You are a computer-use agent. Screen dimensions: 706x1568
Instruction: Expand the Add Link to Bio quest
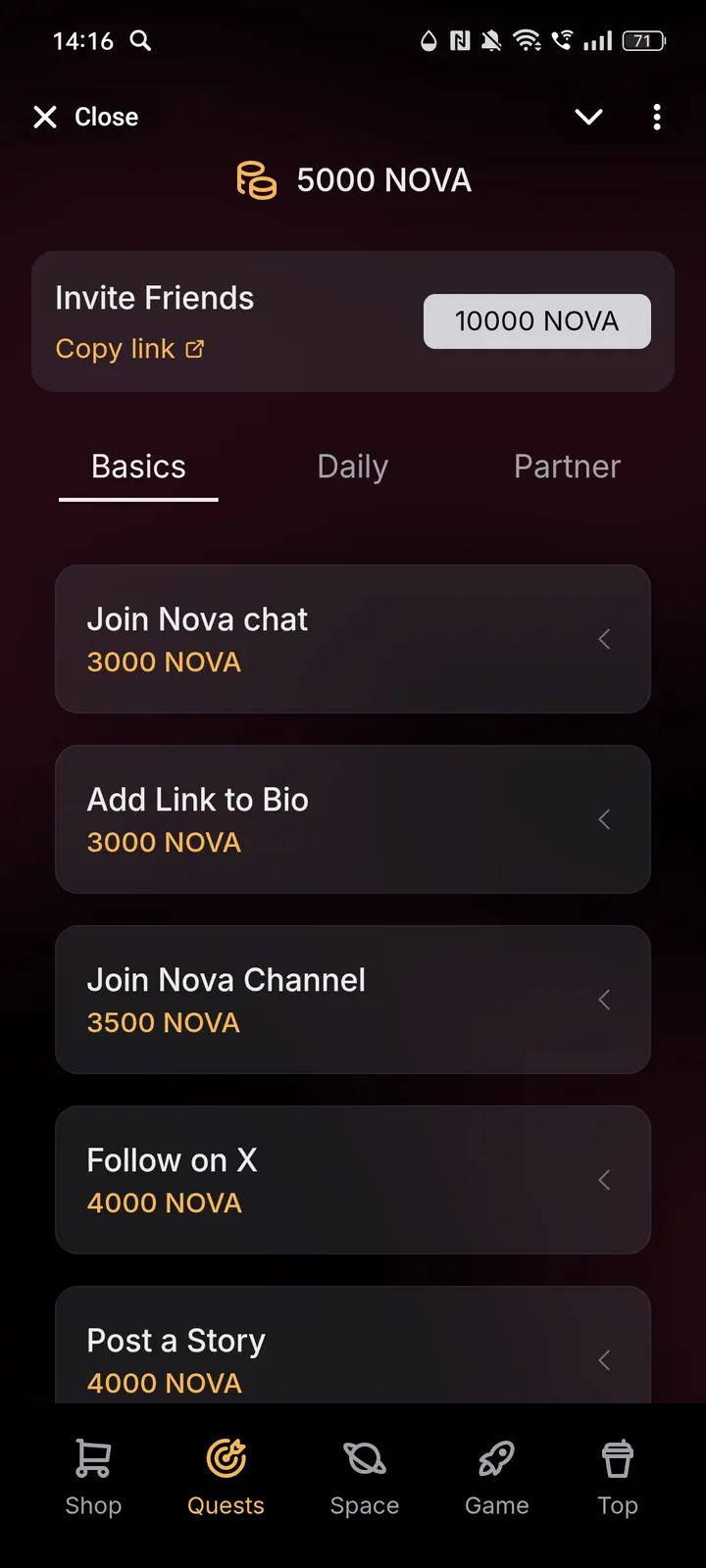coord(353,819)
